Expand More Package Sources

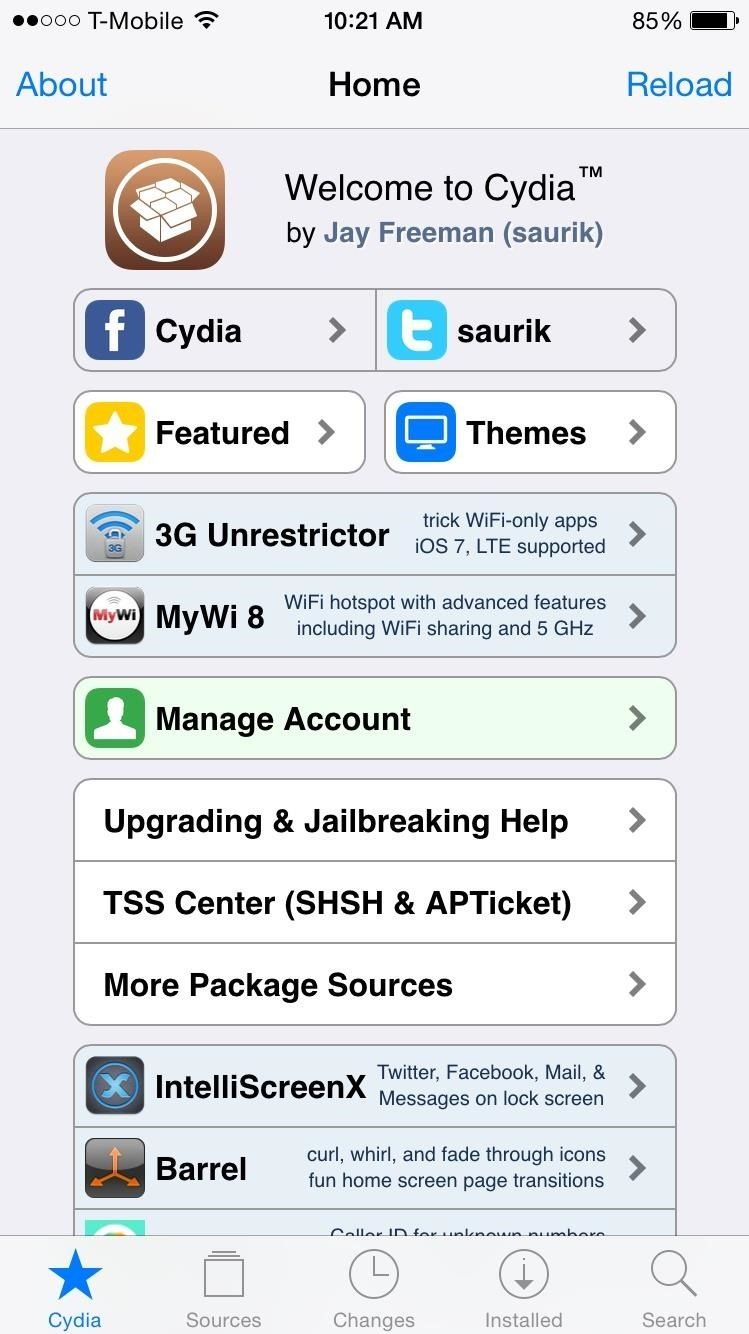374,984
